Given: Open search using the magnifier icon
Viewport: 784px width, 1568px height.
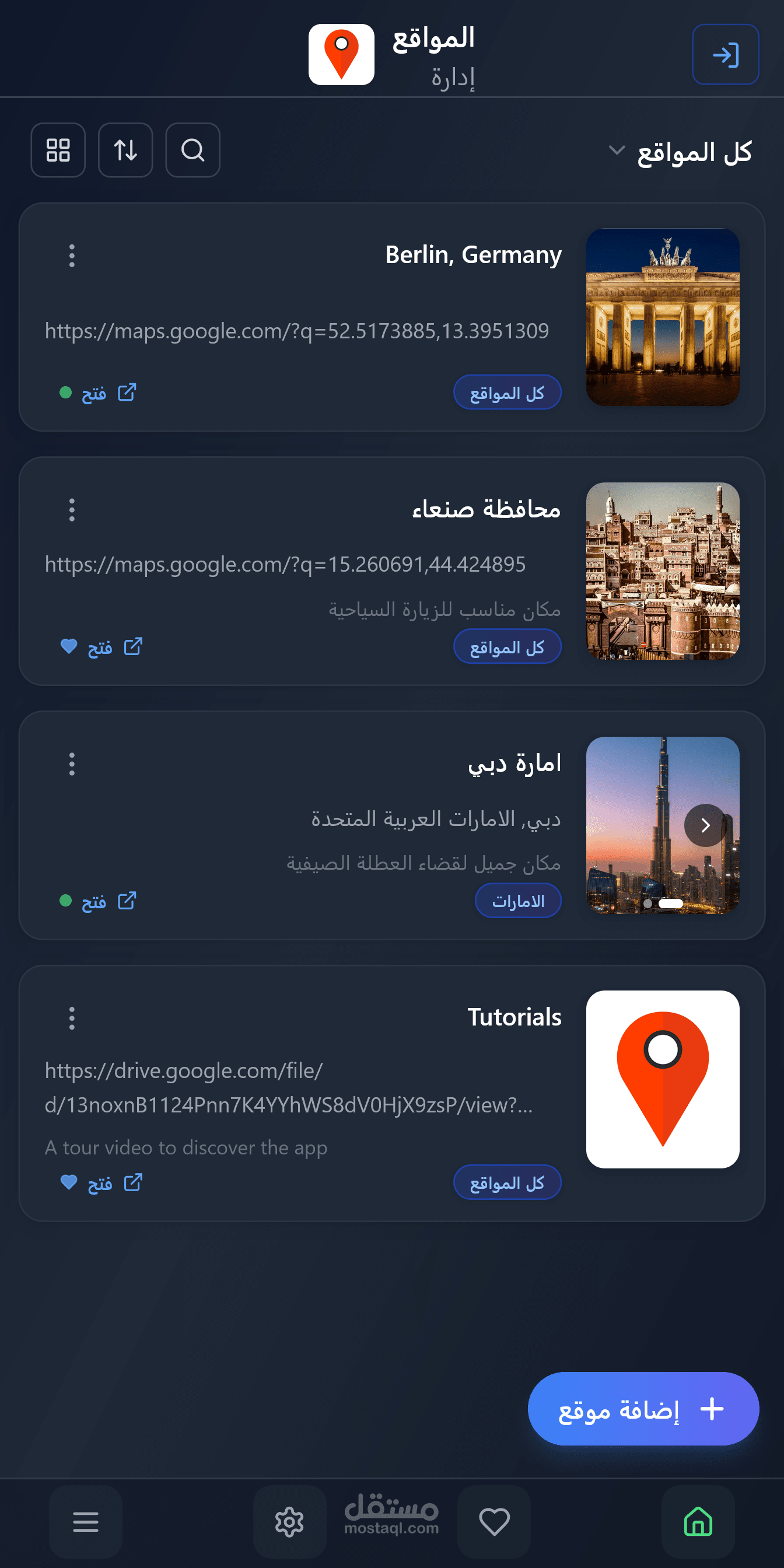Looking at the screenshot, I should [192, 150].
